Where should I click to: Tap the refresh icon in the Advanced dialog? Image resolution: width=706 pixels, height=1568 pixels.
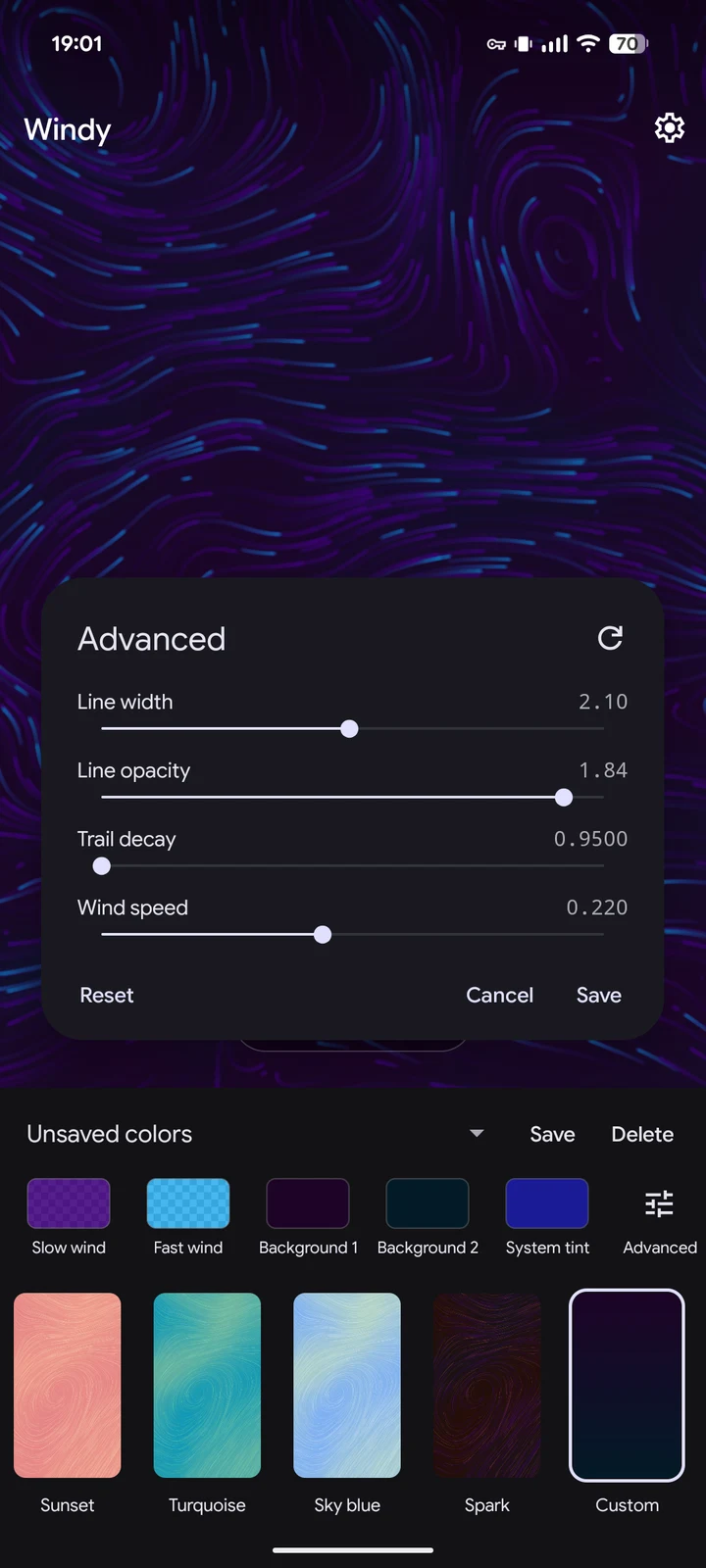[610, 638]
